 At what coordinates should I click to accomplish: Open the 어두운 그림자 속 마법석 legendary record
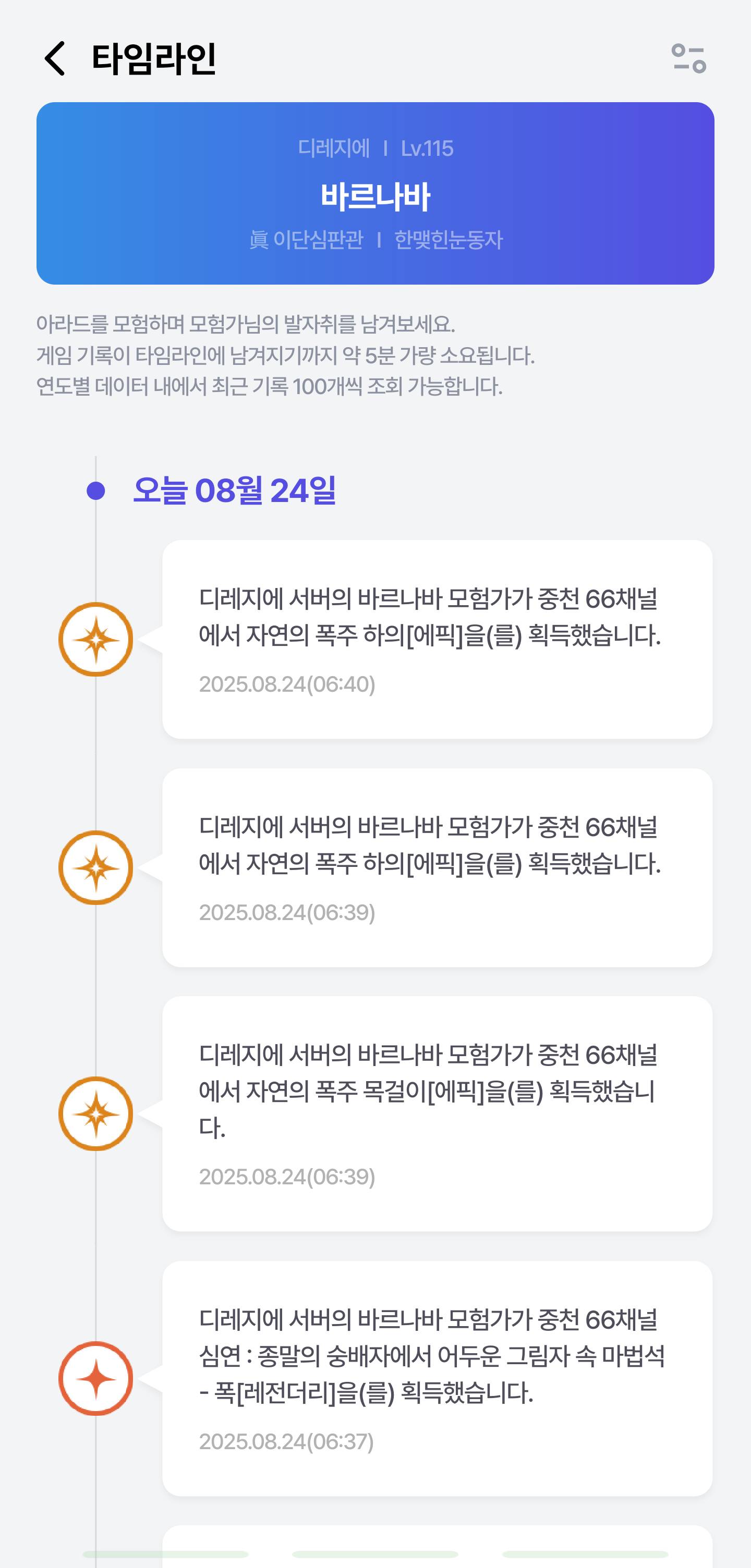(x=438, y=1378)
